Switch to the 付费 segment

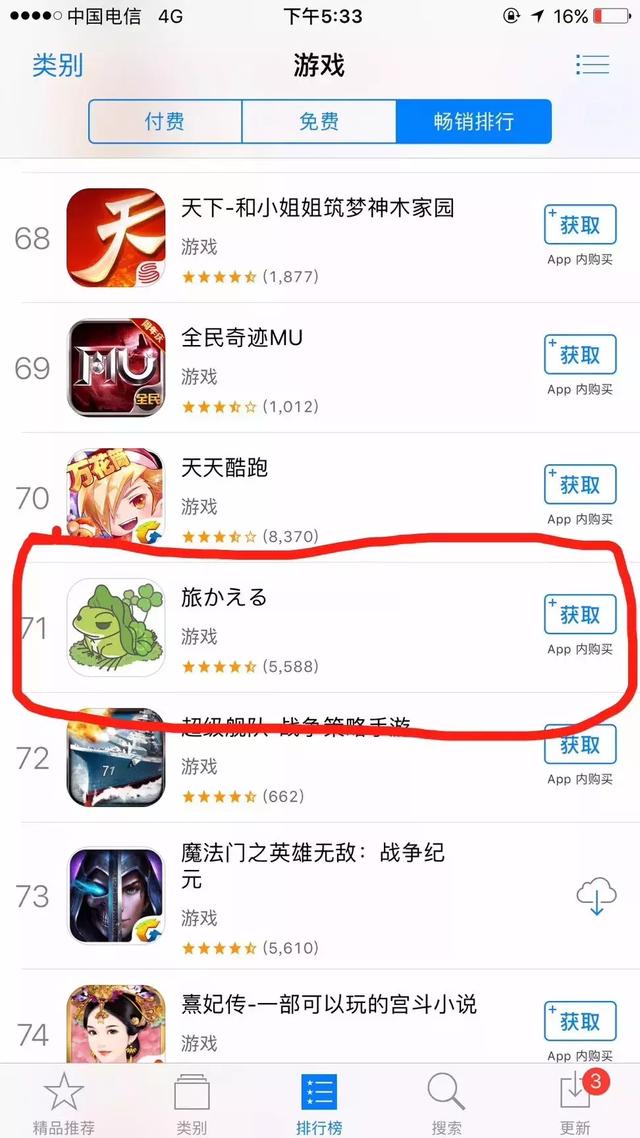[x=165, y=122]
